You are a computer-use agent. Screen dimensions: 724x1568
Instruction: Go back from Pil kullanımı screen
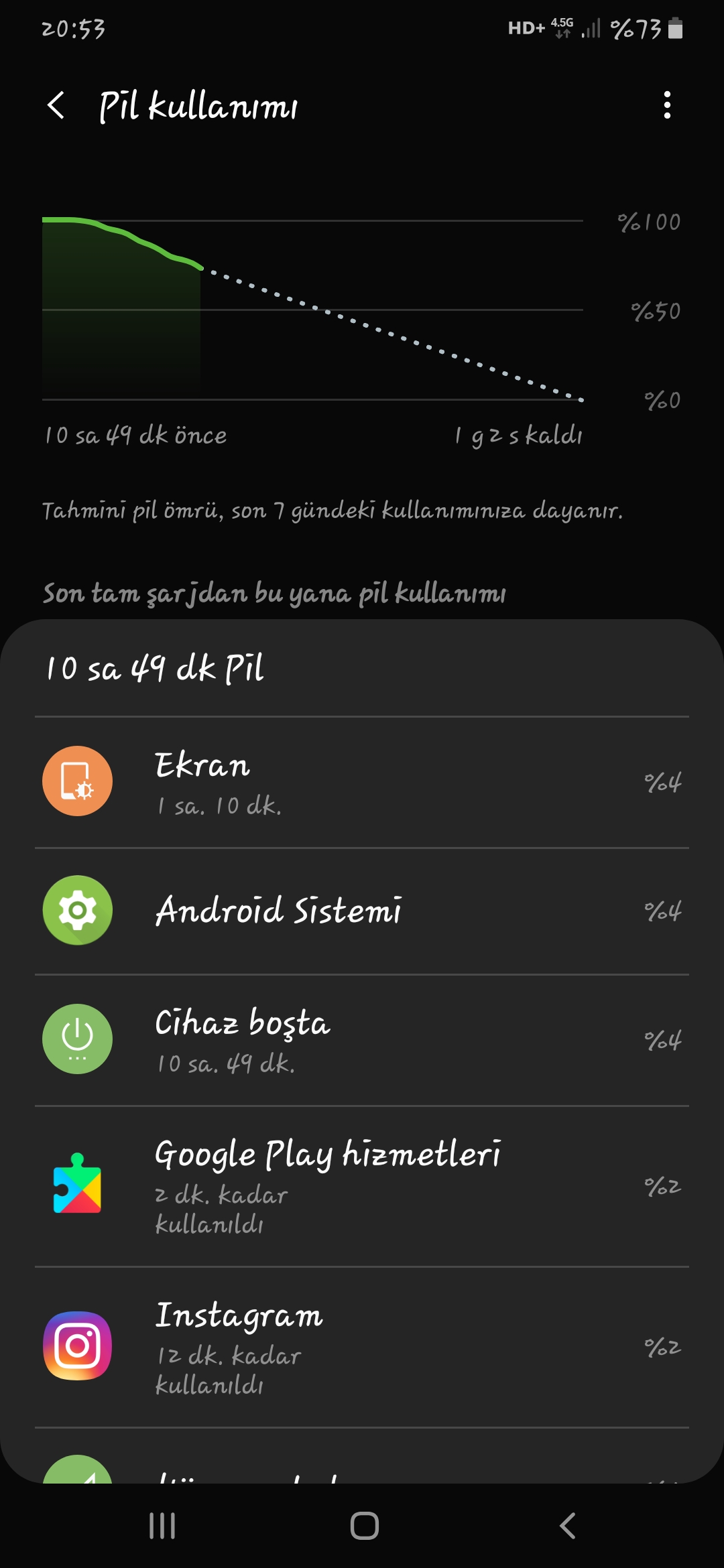point(57,105)
